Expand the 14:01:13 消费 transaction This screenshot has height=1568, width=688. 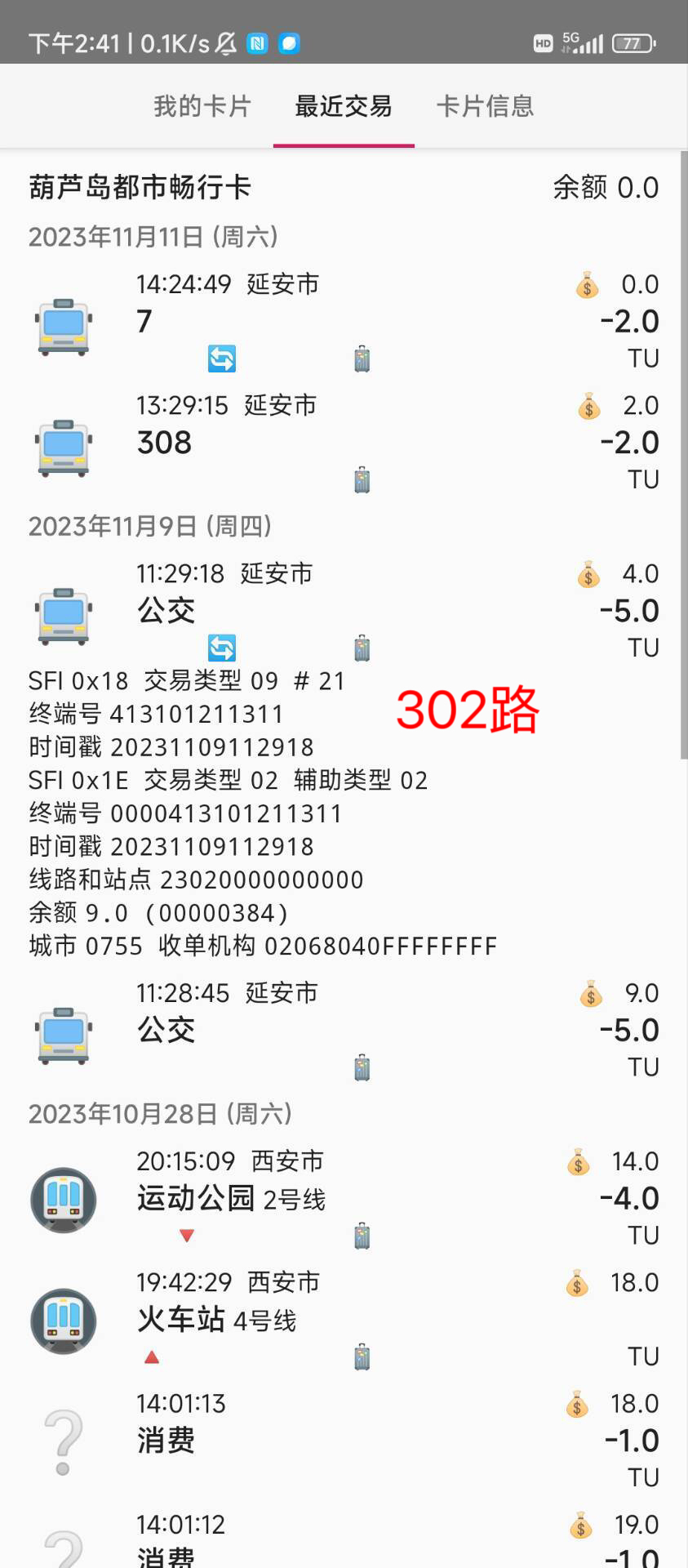343,1440
